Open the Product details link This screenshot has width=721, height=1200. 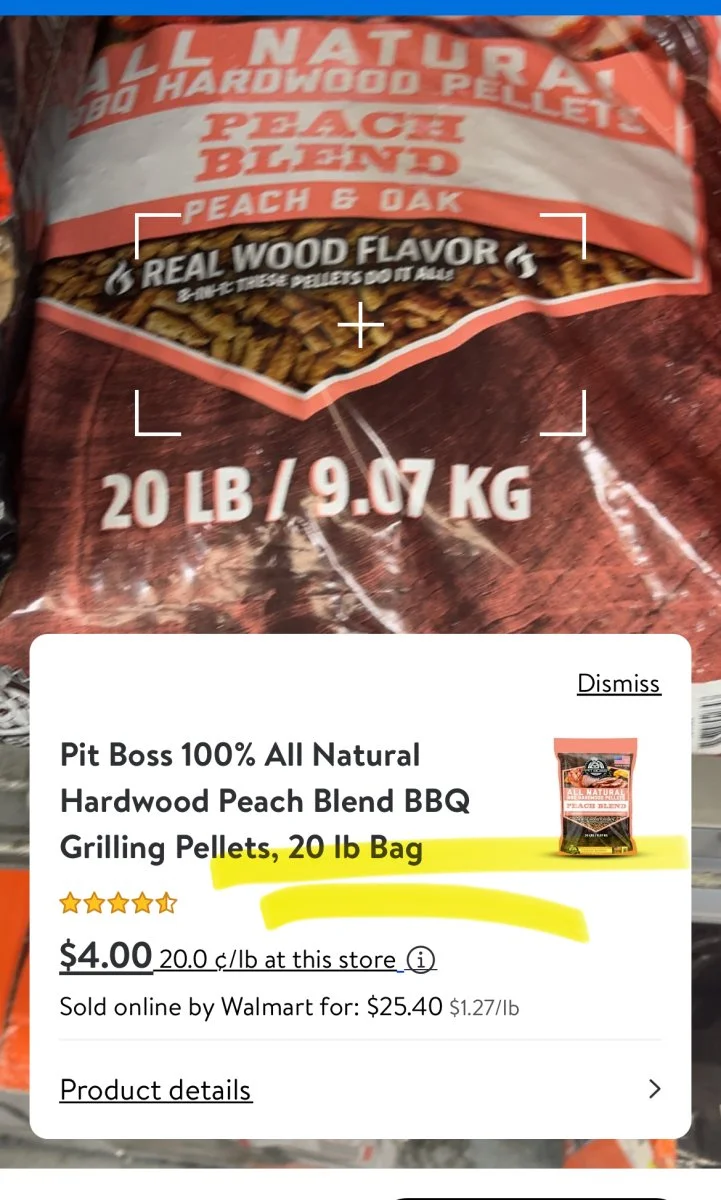point(156,1089)
